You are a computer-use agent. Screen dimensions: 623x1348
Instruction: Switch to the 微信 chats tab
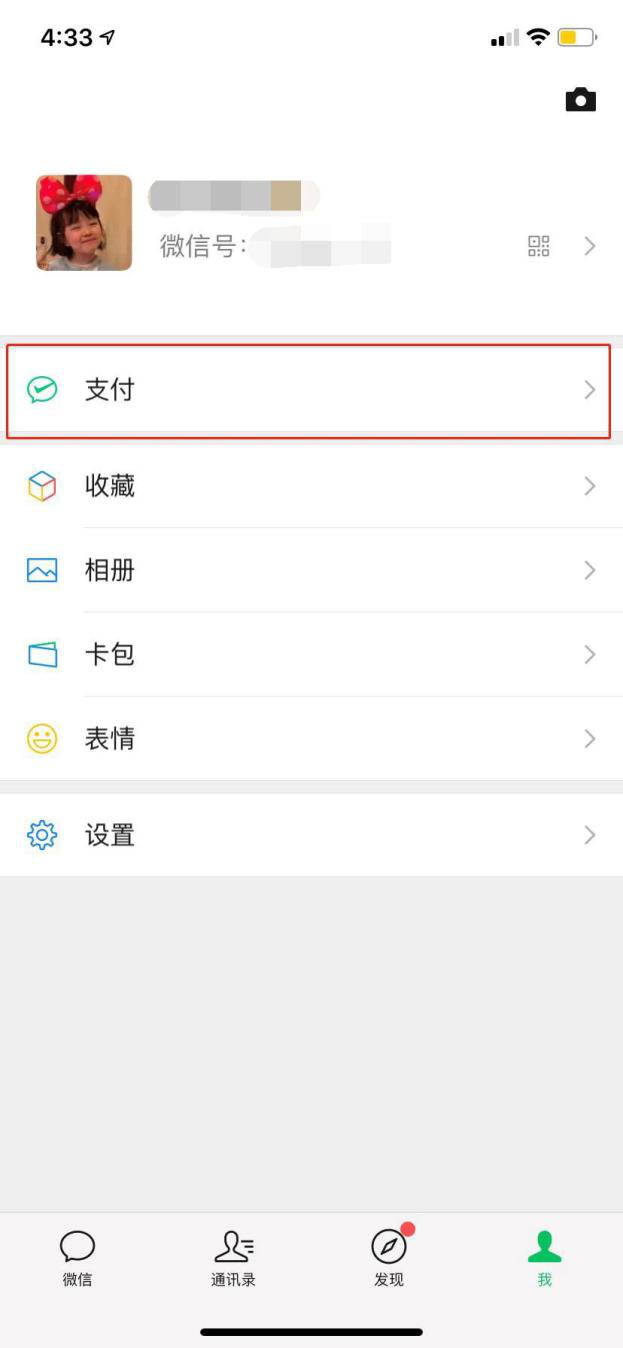point(78,1258)
